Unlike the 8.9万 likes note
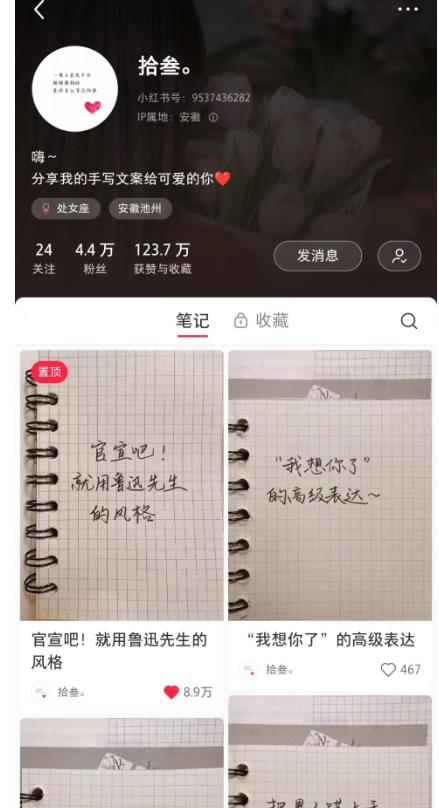The image size is (439, 808). point(172,692)
